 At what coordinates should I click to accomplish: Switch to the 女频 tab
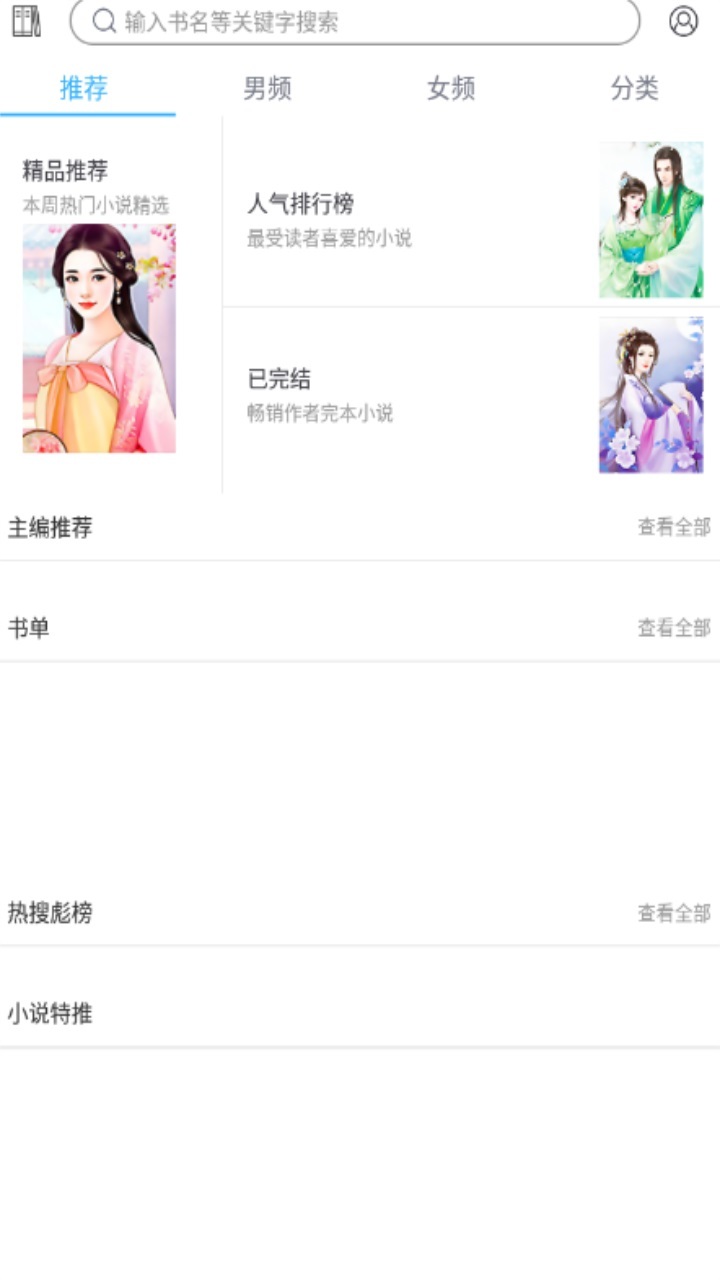tap(454, 88)
